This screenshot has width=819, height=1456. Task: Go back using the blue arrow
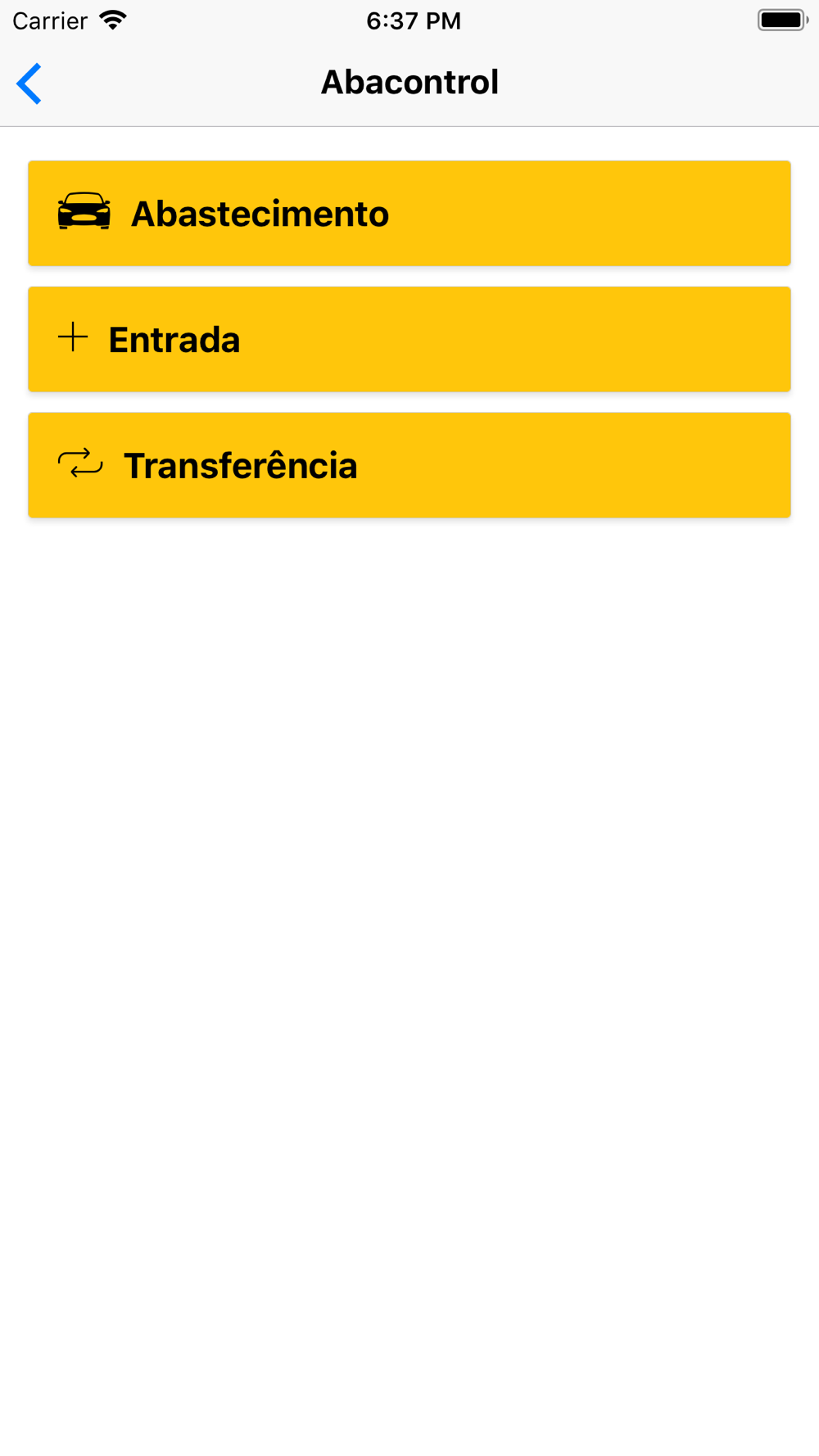point(29,84)
